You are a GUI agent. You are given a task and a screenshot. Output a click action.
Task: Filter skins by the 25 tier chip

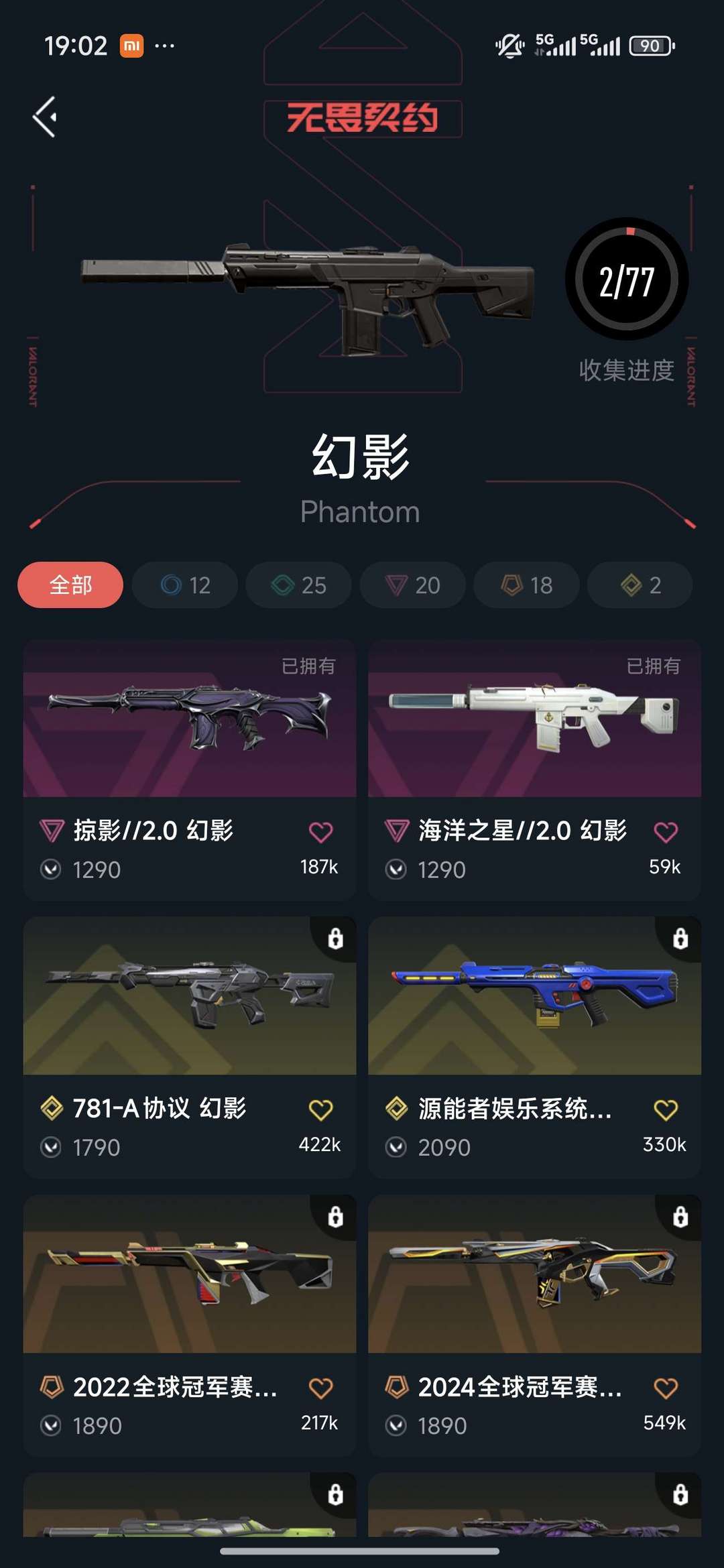pos(299,585)
